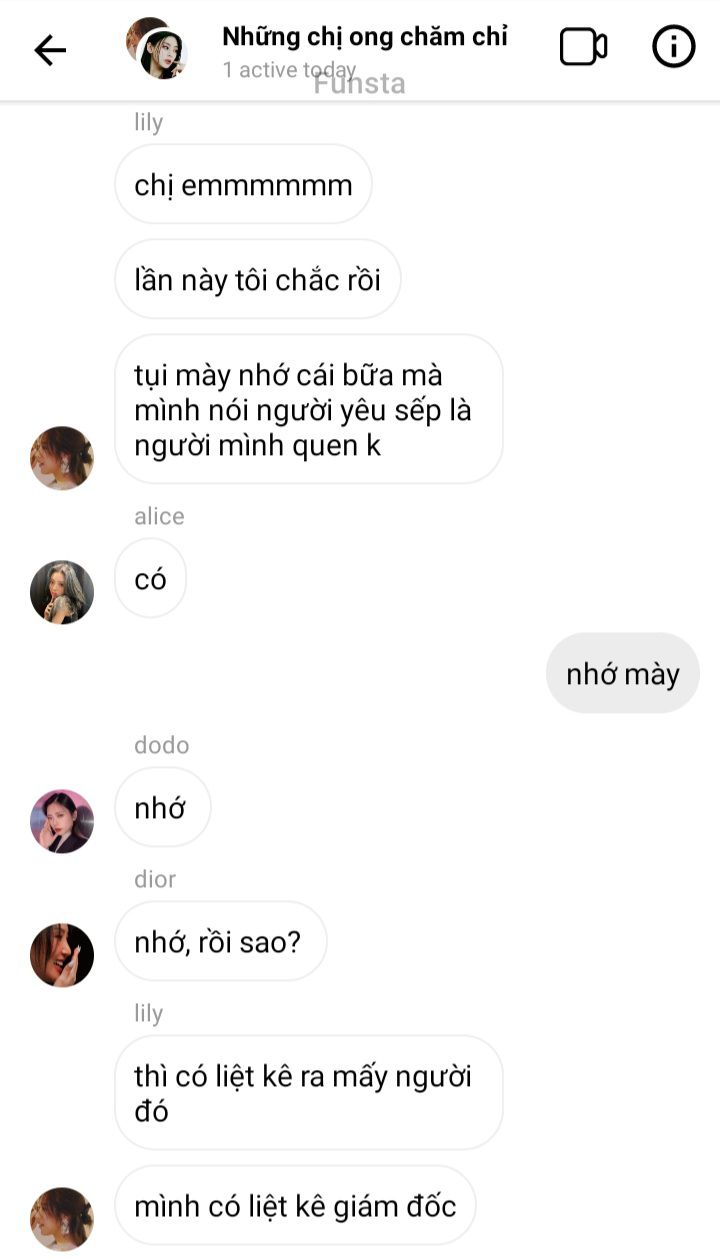View dodo's profile picture

pos(62,821)
